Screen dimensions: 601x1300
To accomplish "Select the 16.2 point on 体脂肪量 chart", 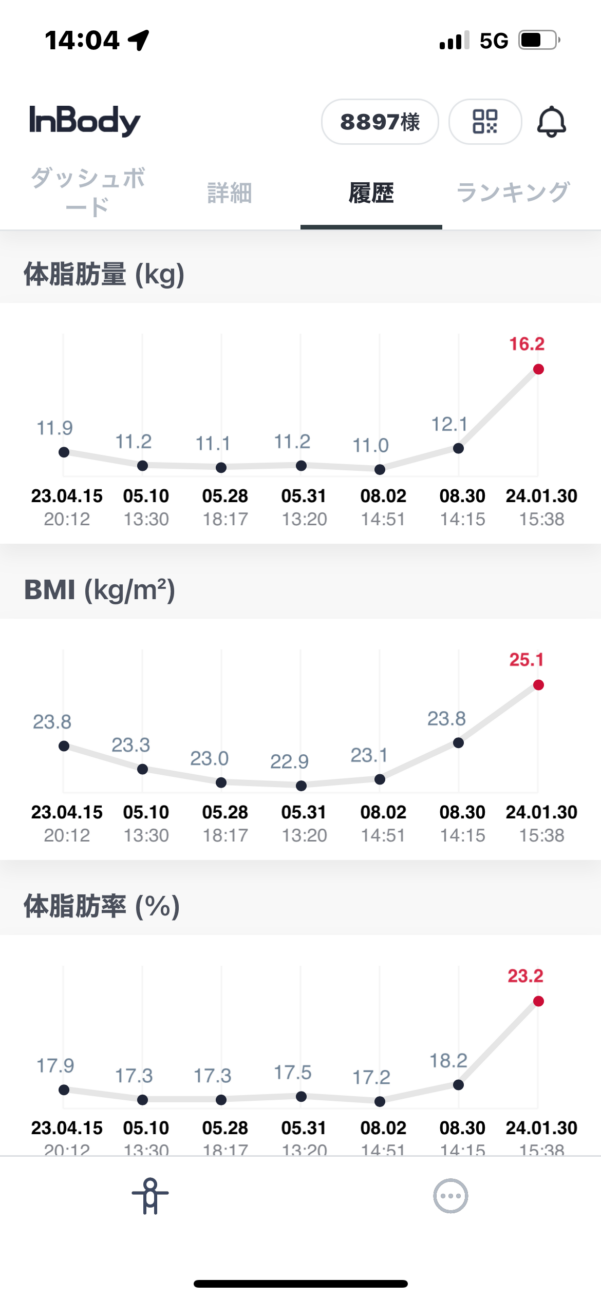I will click(x=538, y=369).
